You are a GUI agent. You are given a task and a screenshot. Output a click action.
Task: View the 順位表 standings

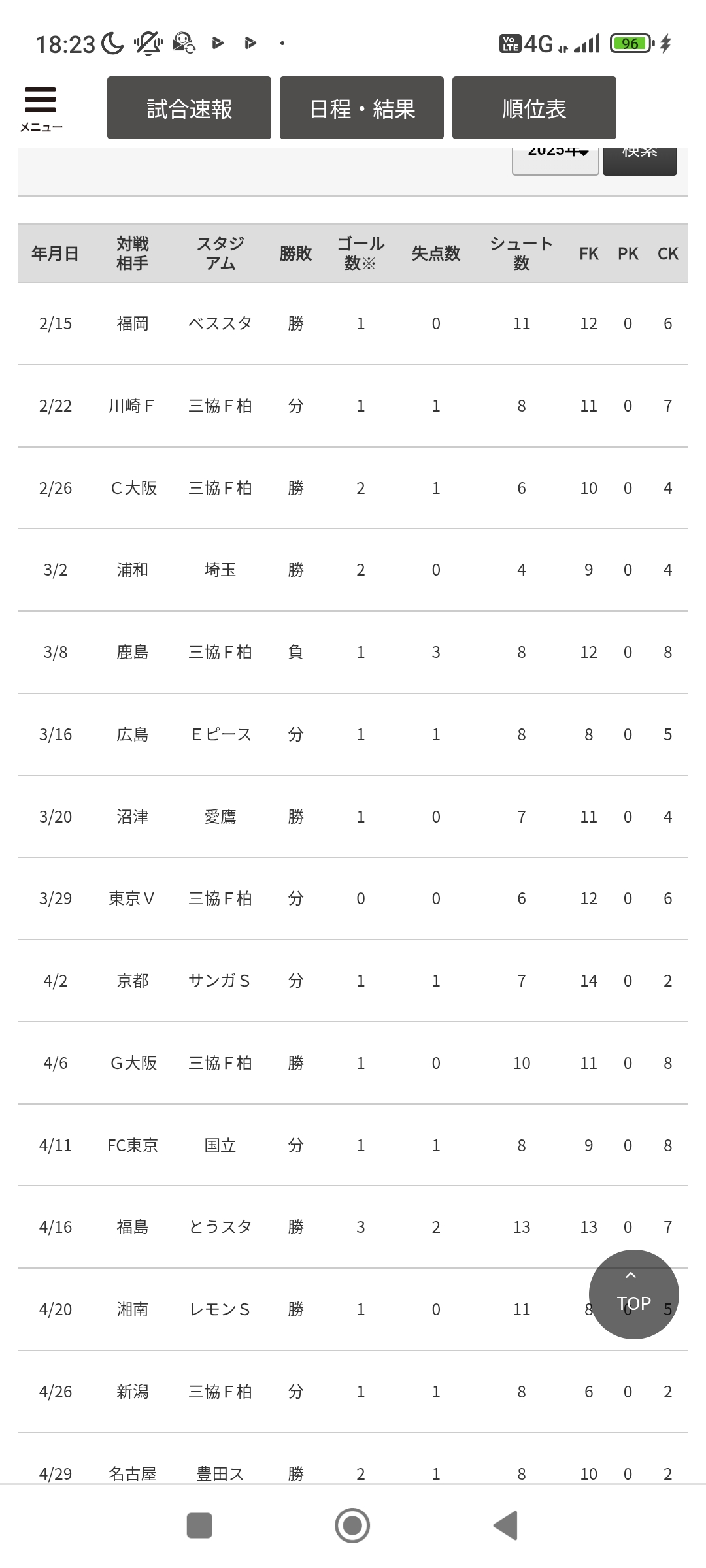point(534,108)
